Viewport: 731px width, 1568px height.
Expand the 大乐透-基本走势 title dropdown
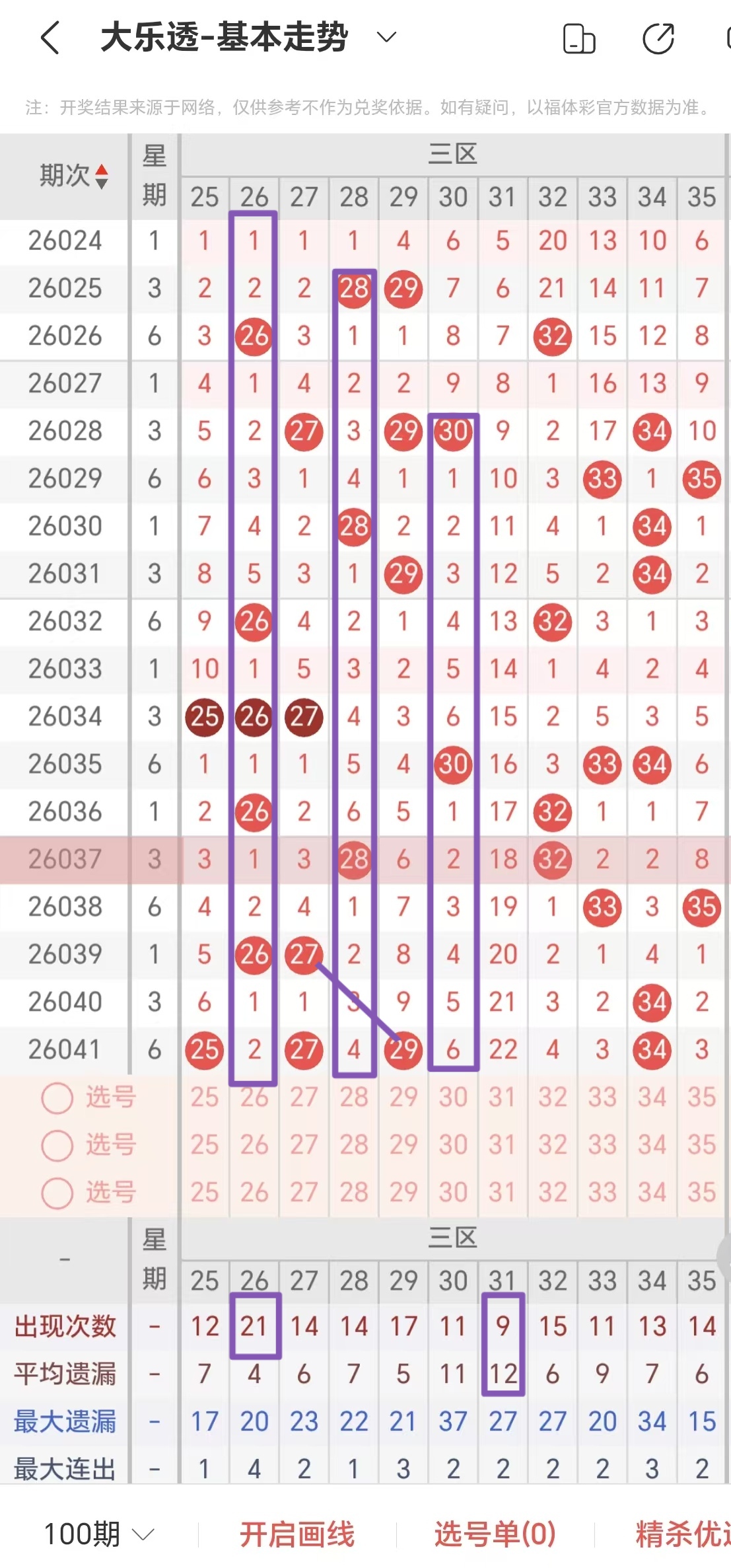[386, 37]
